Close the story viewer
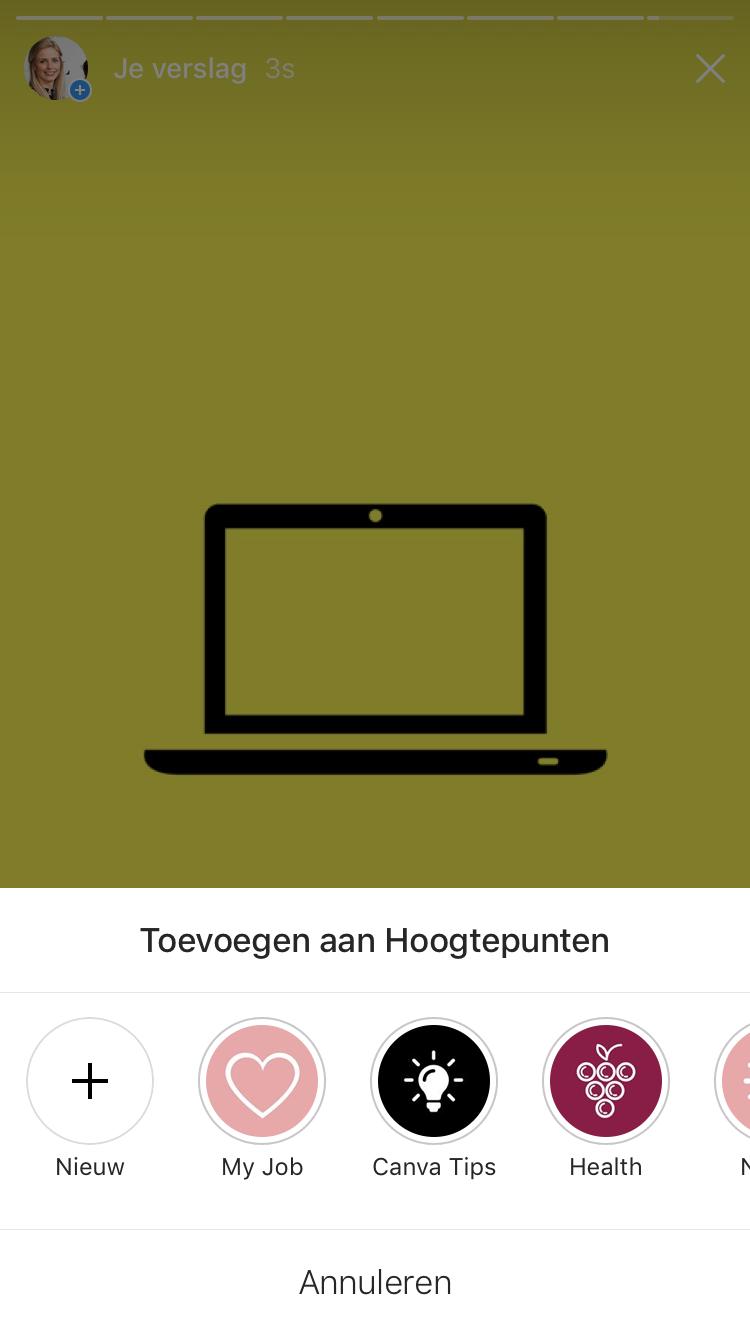750x1334 pixels. coord(710,69)
